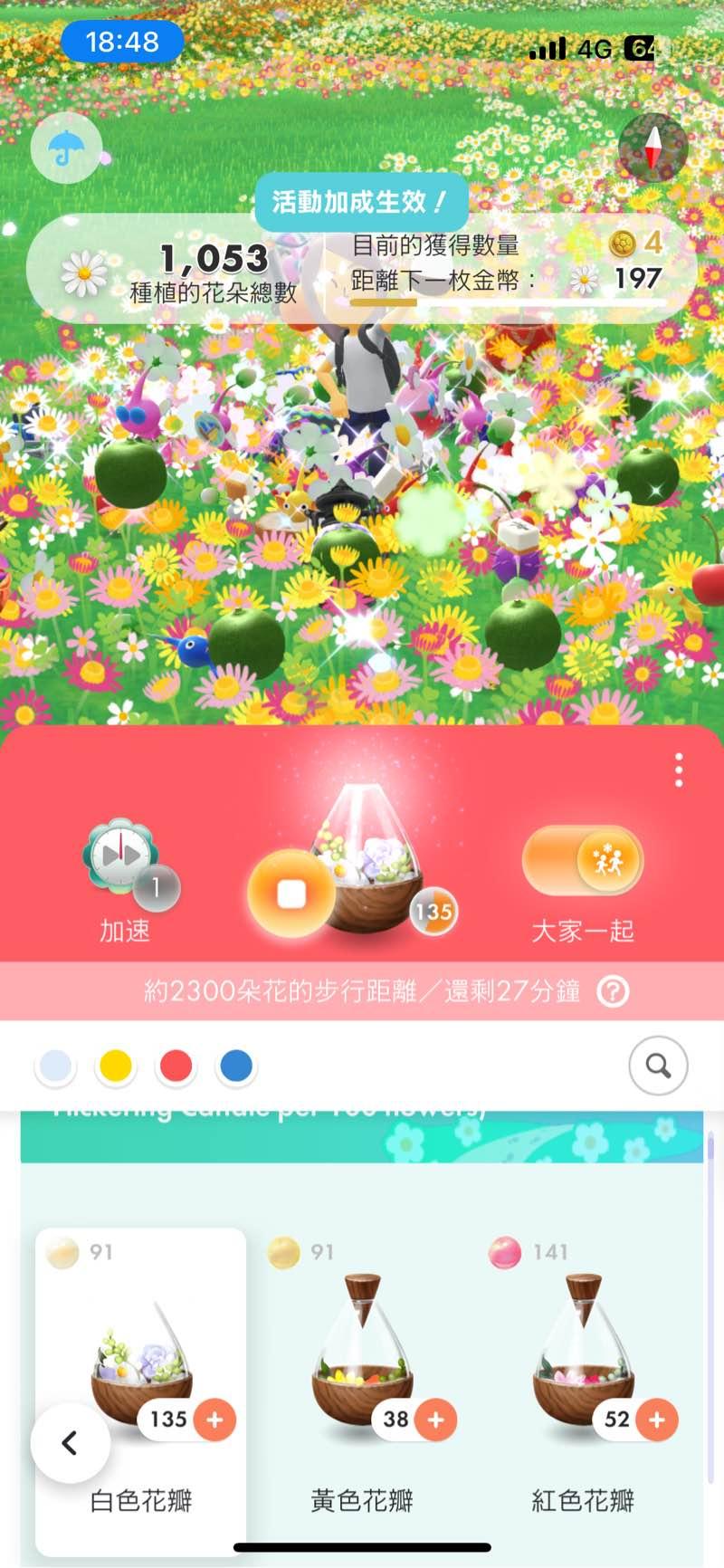Select the 紅色花瓣 petal card
724x1568 pixels.
582,1358
